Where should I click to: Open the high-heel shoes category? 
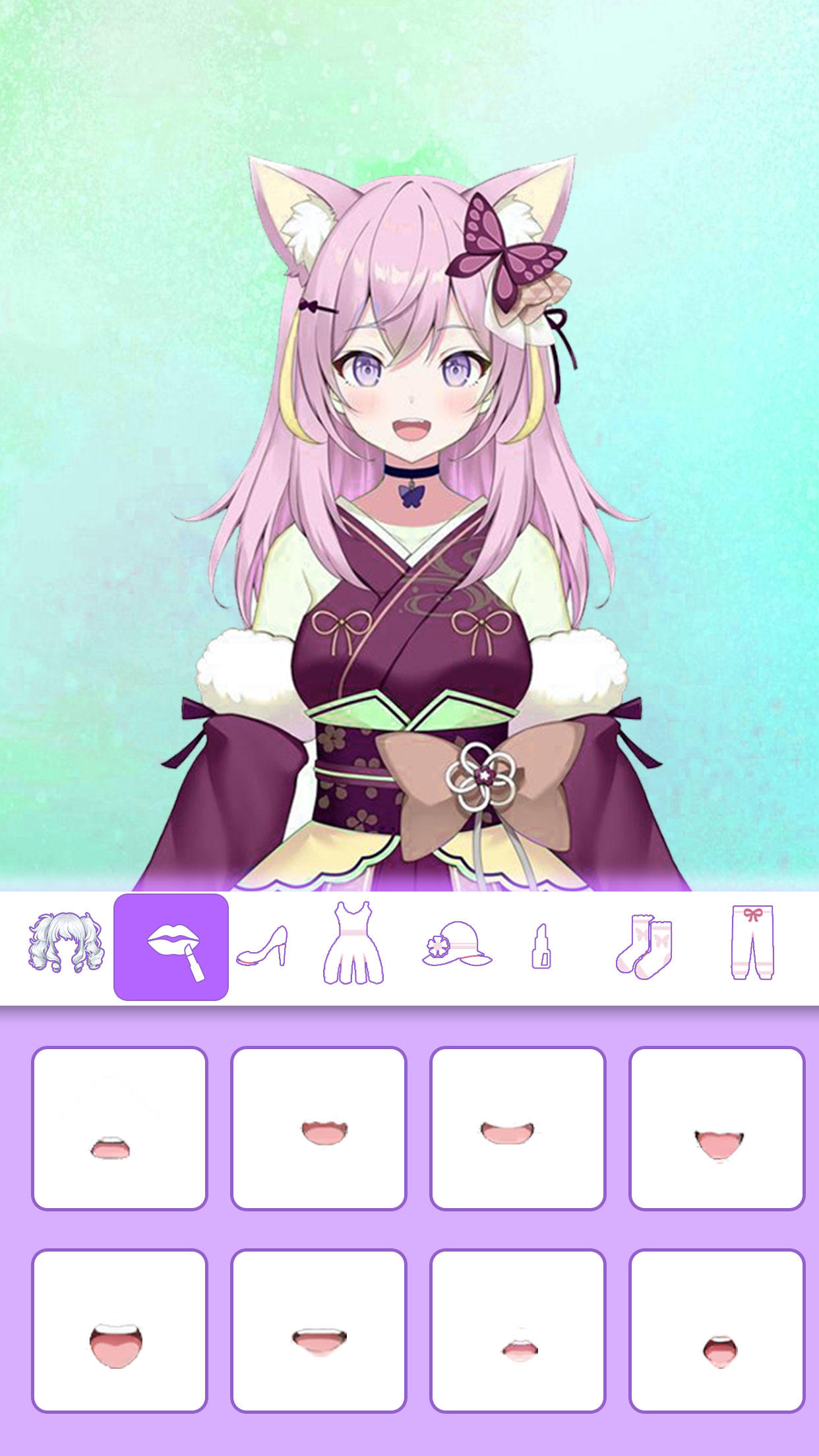click(x=262, y=947)
